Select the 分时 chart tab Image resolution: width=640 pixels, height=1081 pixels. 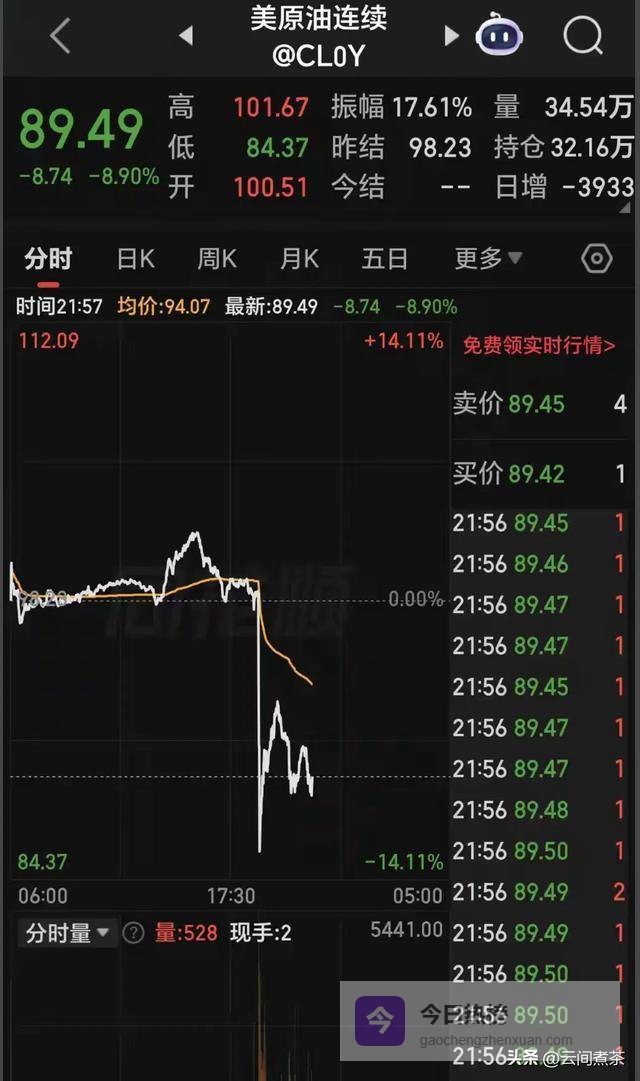click(48, 260)
